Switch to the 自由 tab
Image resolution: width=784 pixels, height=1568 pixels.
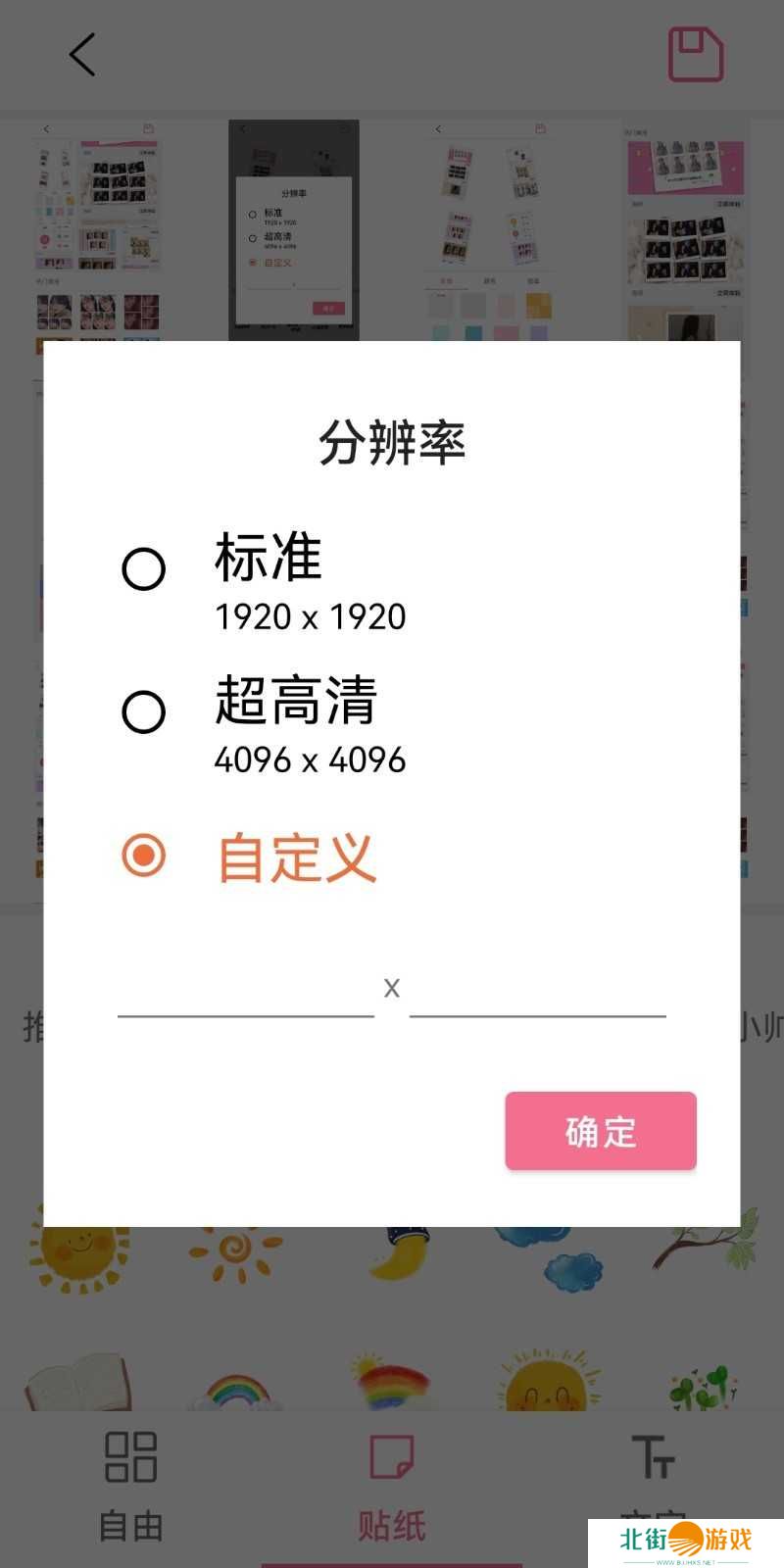pyautogui.click(x=131, y=1485)
